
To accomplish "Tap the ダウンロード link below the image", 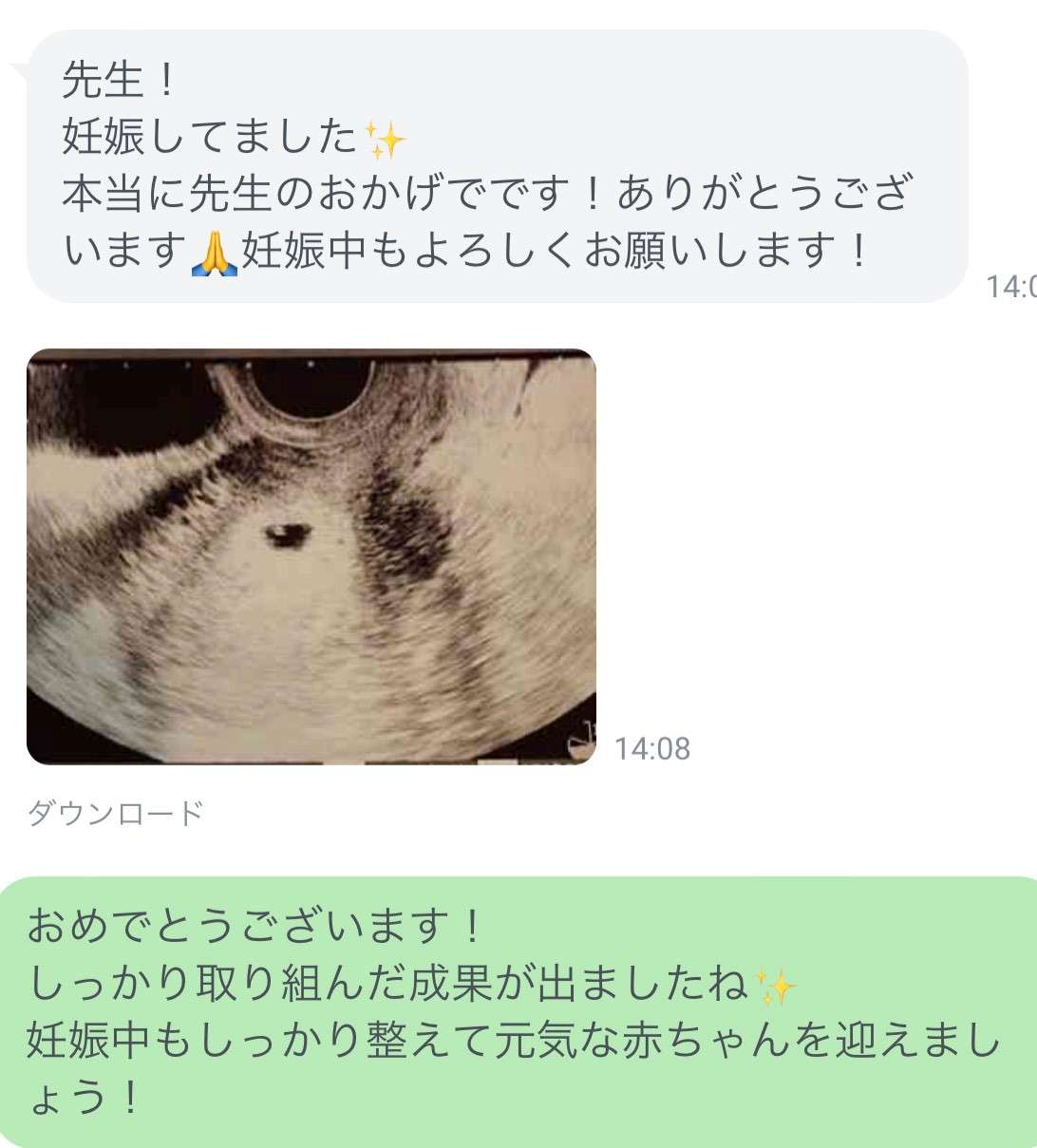I will 115,814.
